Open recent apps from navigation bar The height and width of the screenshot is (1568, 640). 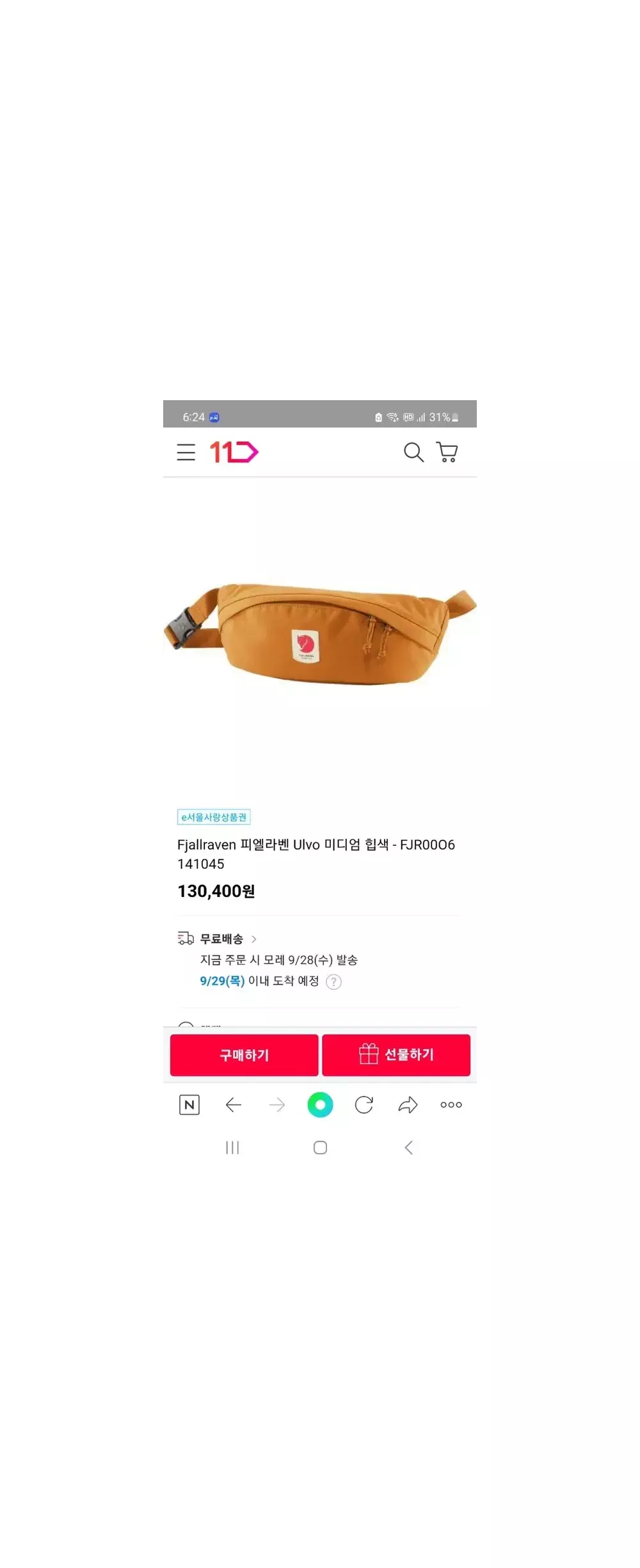coord(232,1147)
